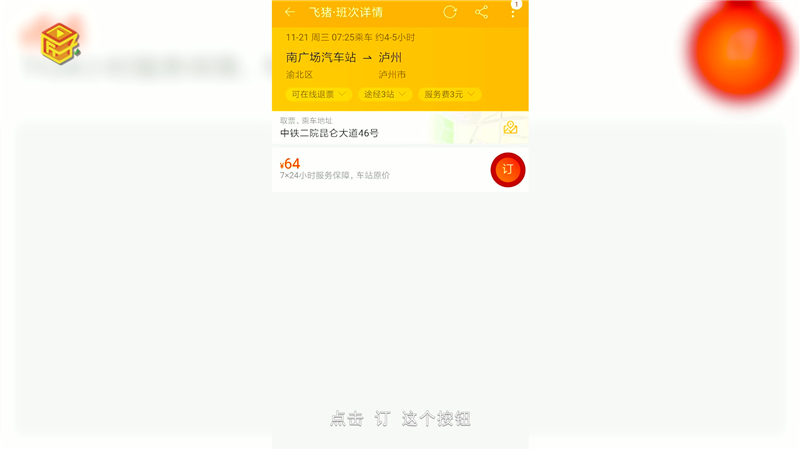Refresh the trip details
800x450 pixels.
(450, 12)
